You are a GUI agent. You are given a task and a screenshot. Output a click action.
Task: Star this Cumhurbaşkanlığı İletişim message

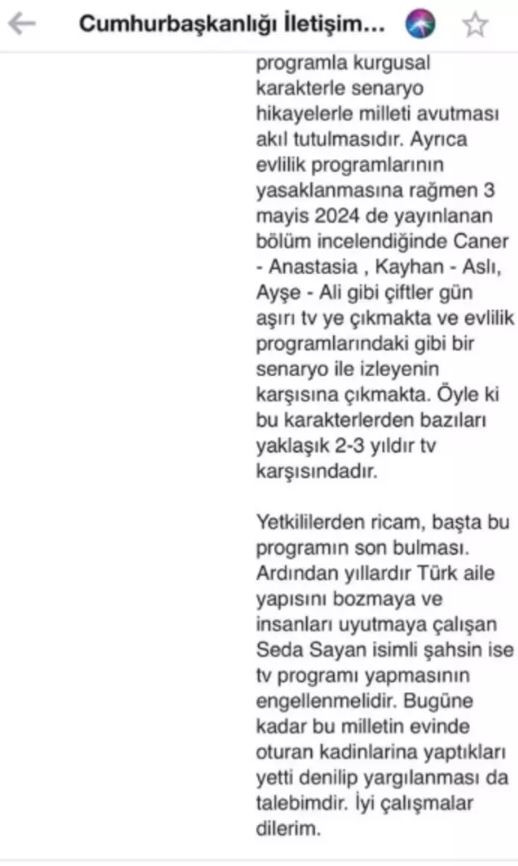point(475,24)
